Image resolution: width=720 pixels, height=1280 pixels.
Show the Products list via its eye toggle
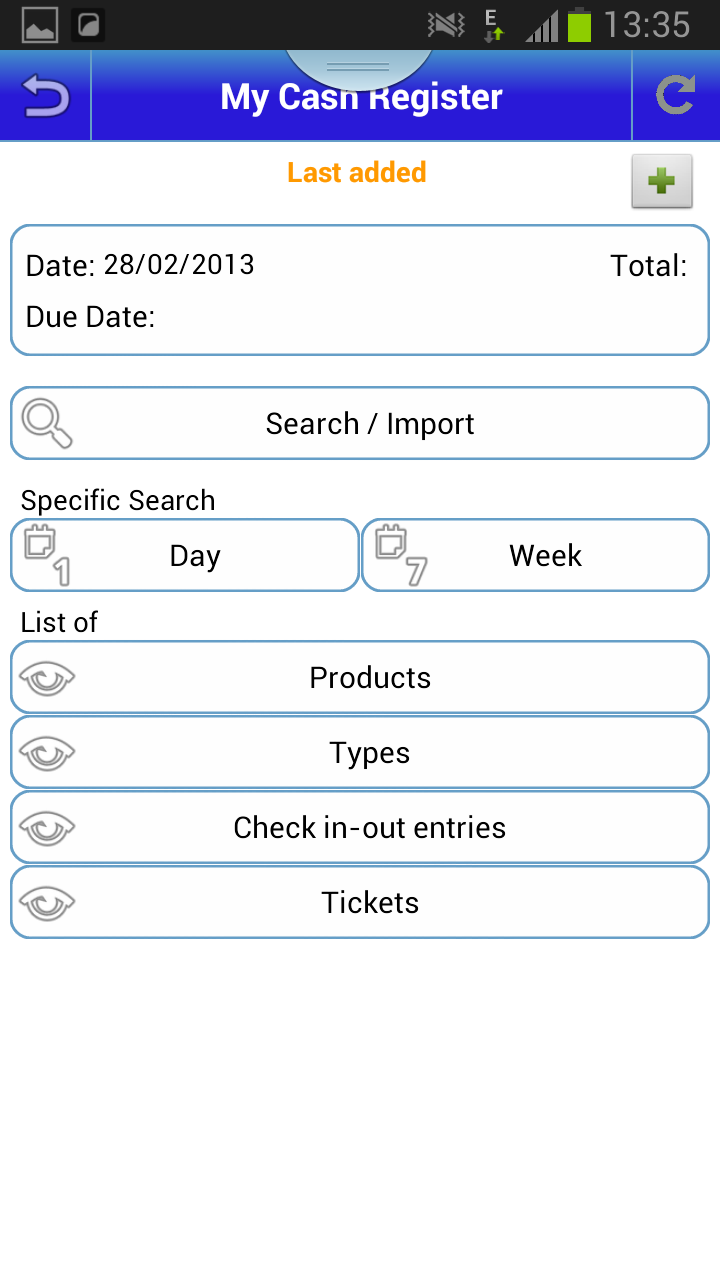pyautogui.click(x=47, y=677)
